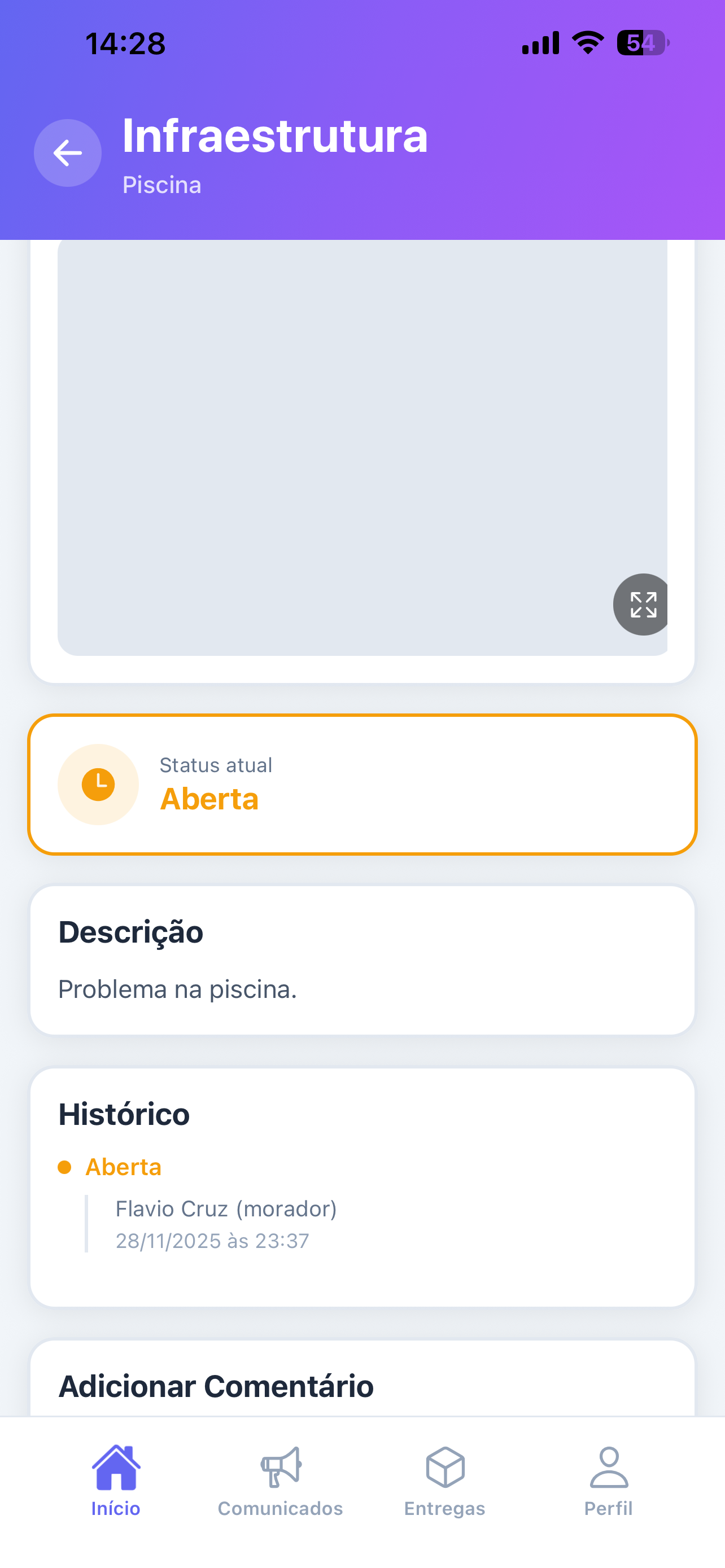Click the back arrow in the header
The image size is (725, 1568).
tap(67, 154)
